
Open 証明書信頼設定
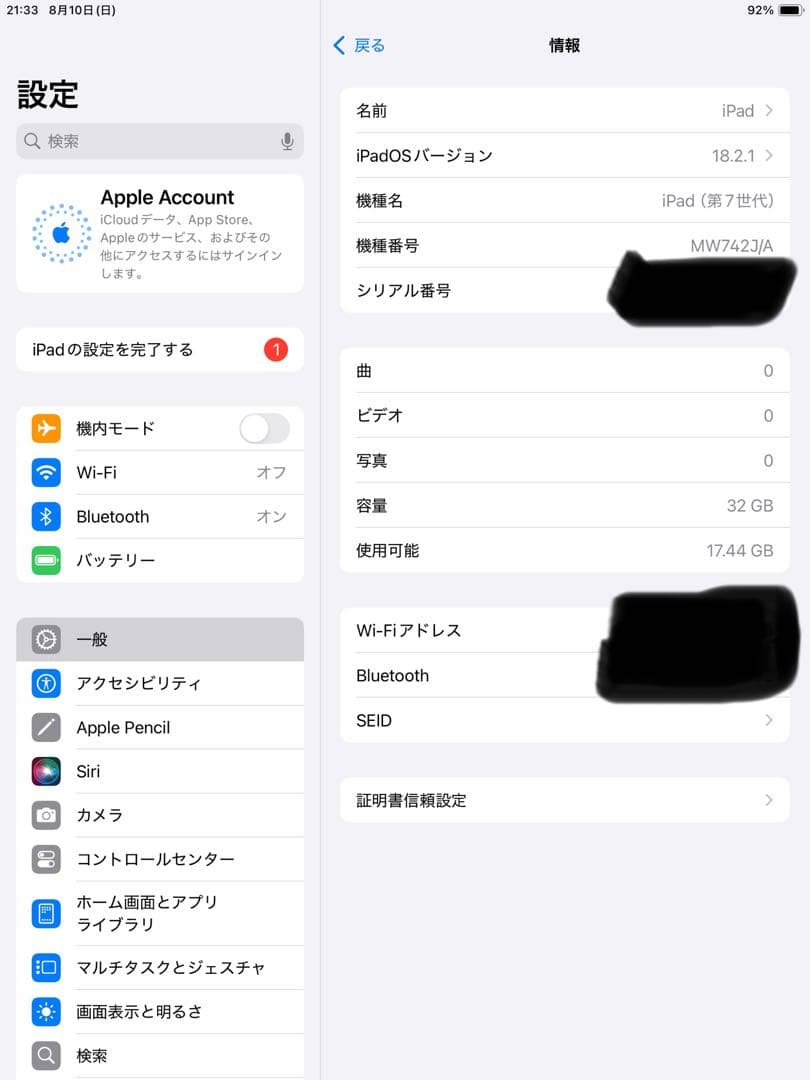tap(565, 800)
